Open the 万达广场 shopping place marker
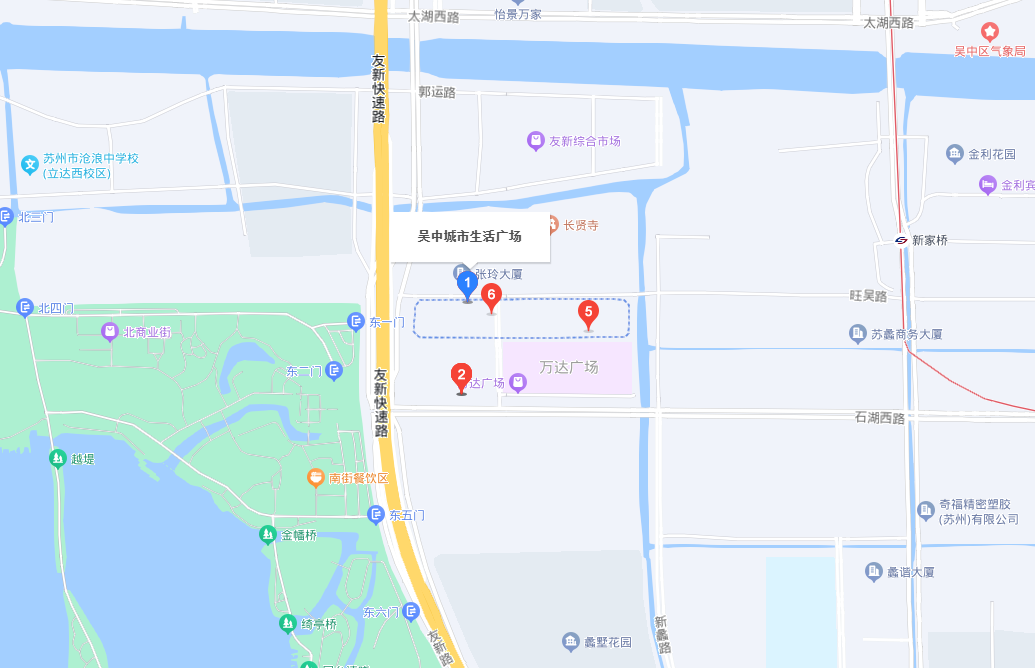1035x668 pixels. pos(518,382)
